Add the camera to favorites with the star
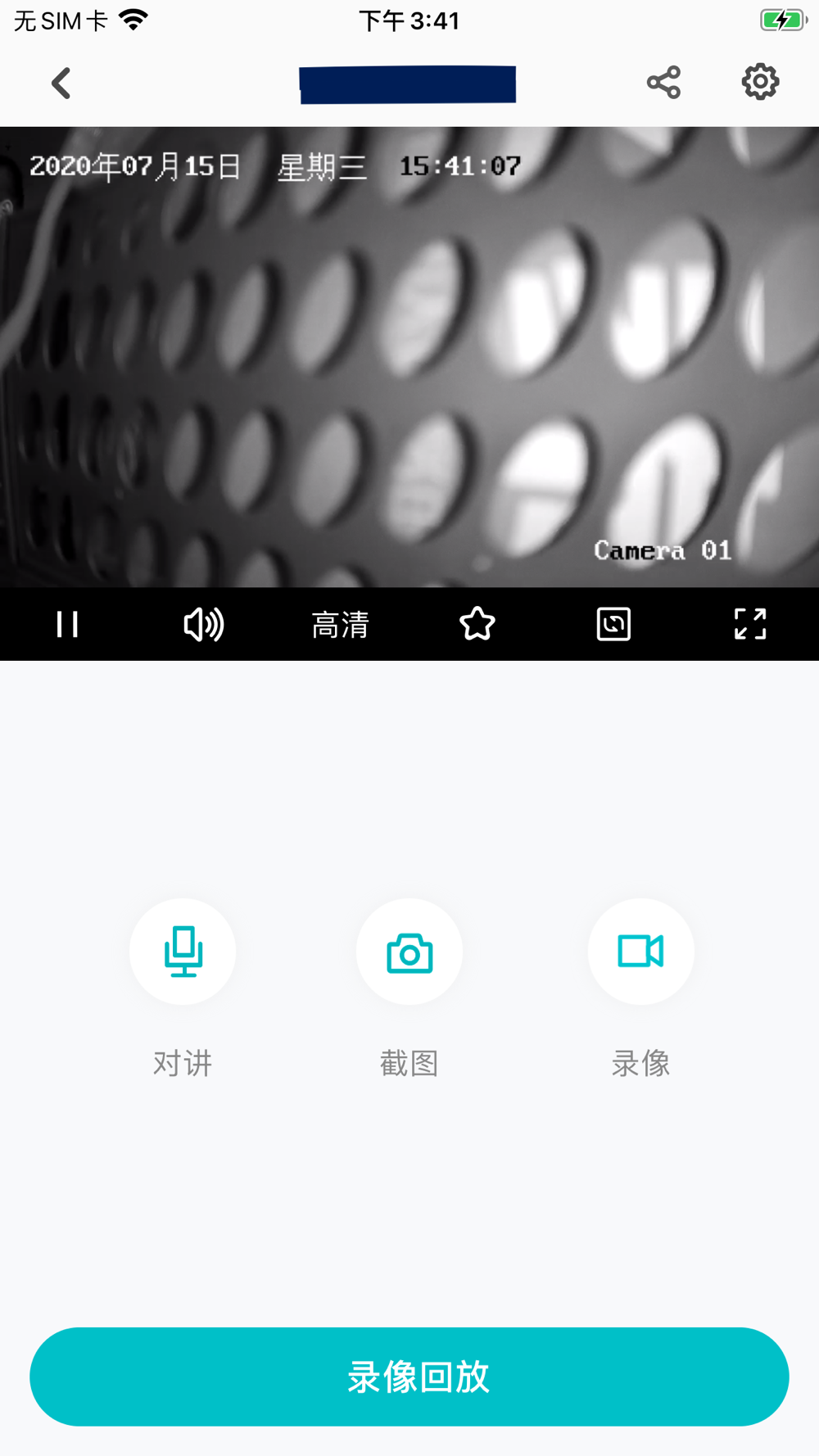Image resolution: width=819 pixels, height=1456 pixels. 477,624
